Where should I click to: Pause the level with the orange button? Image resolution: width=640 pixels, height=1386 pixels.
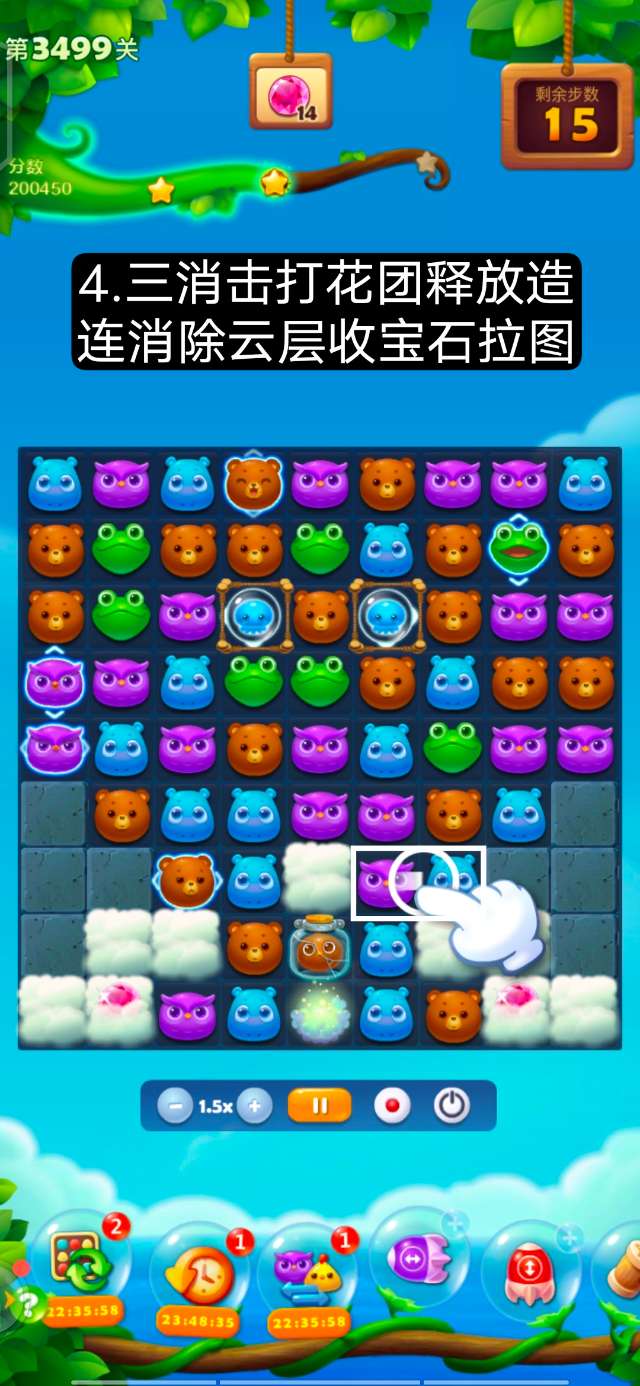pos(320,1106)
